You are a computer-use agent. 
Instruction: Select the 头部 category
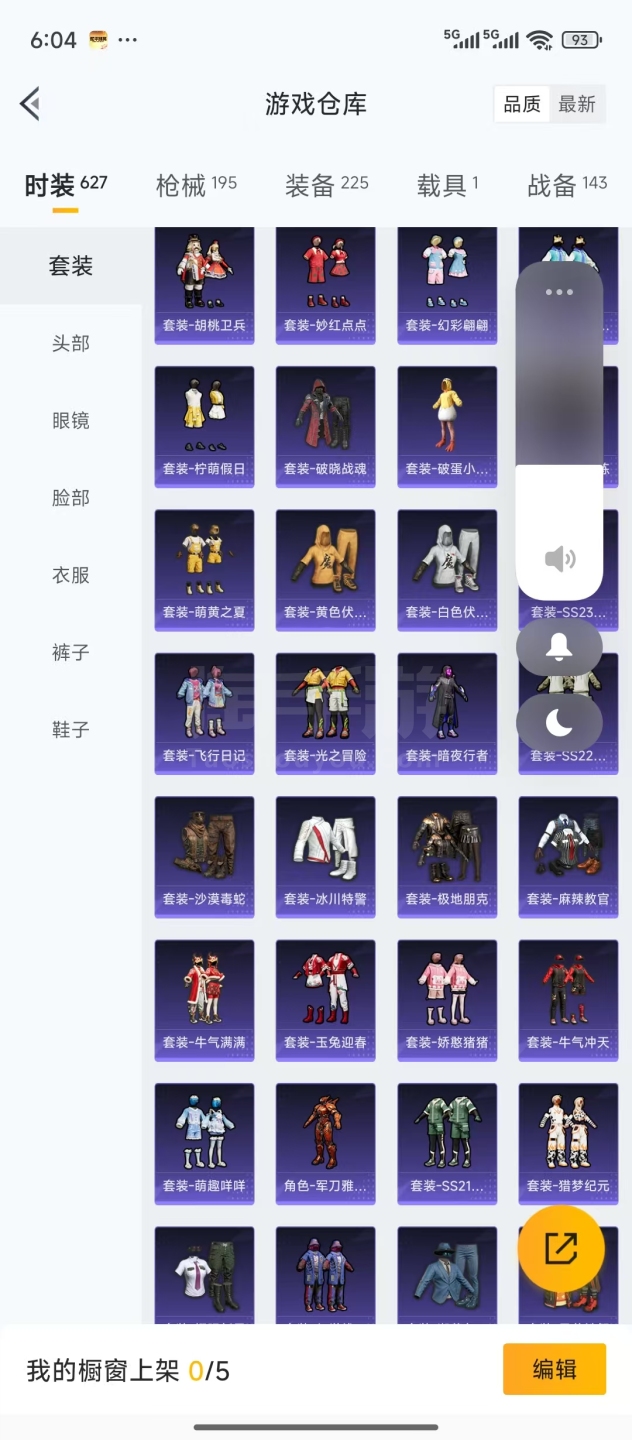pos(70,343)
